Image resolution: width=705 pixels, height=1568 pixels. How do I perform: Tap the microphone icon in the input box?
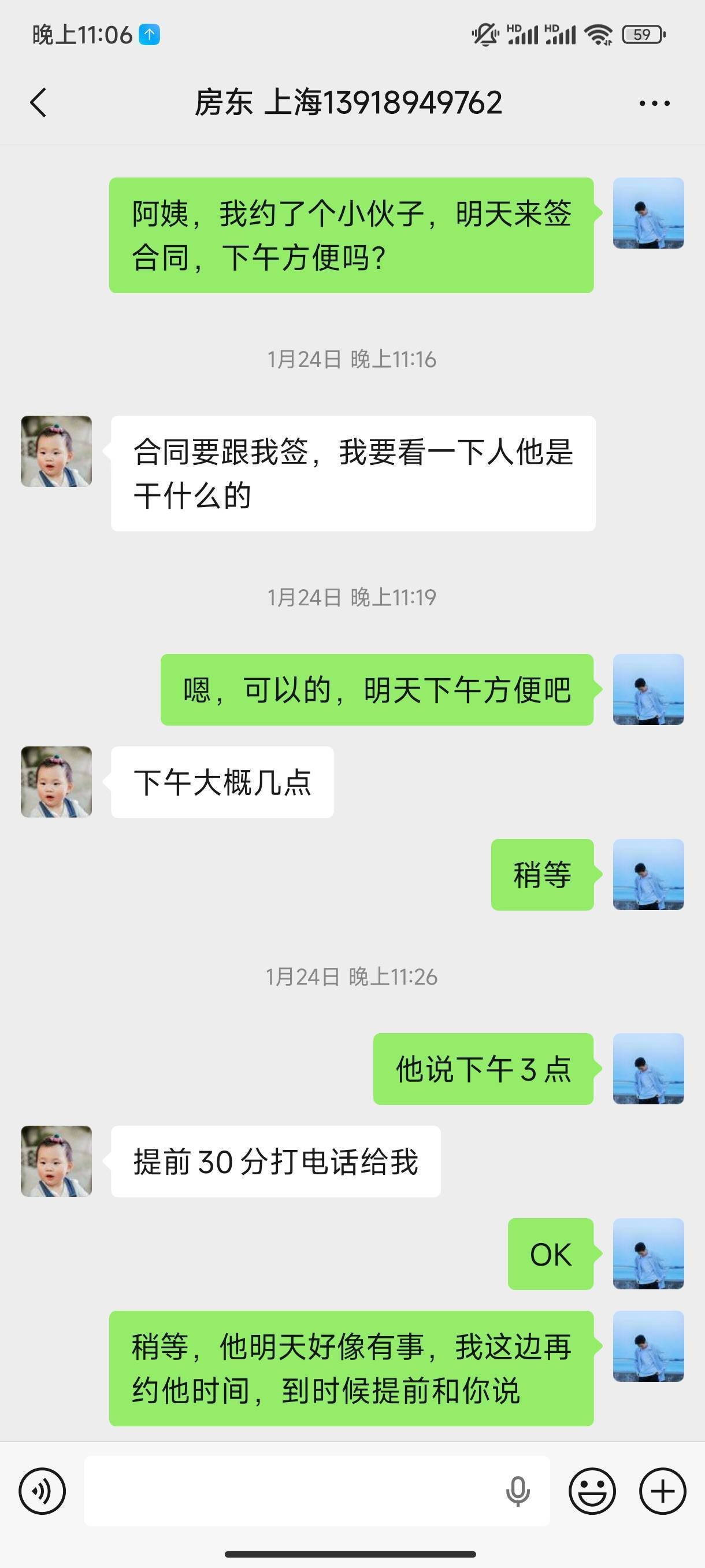point(518,1491)
